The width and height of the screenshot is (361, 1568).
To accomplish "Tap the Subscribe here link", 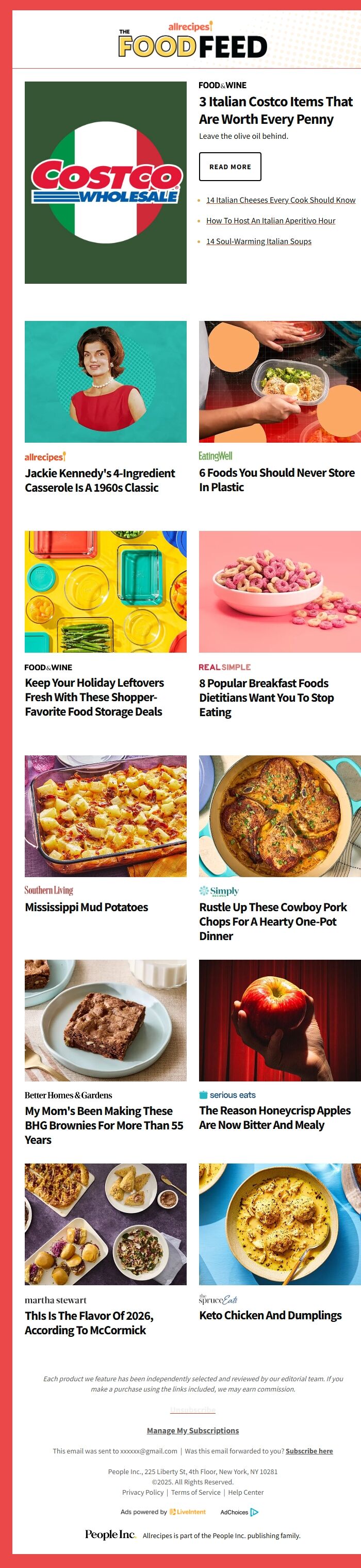I will tap(308, 1451).
